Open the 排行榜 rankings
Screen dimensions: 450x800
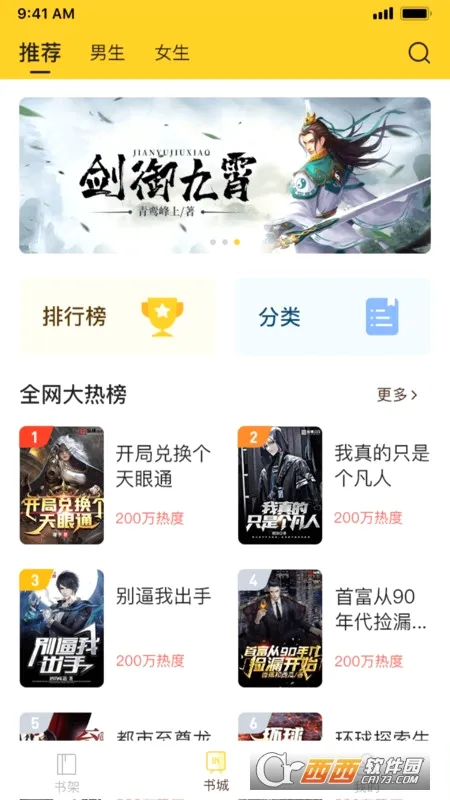tap(118, 317)
